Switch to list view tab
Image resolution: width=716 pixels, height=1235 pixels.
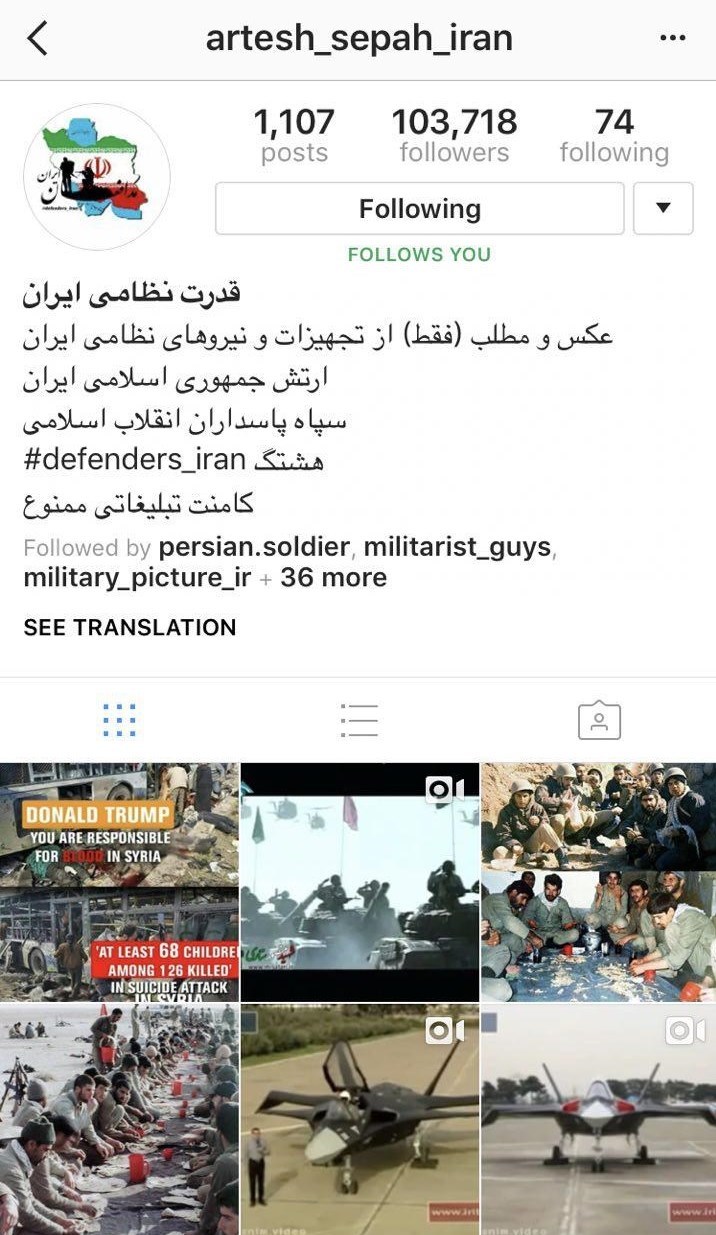coord(358,720)
